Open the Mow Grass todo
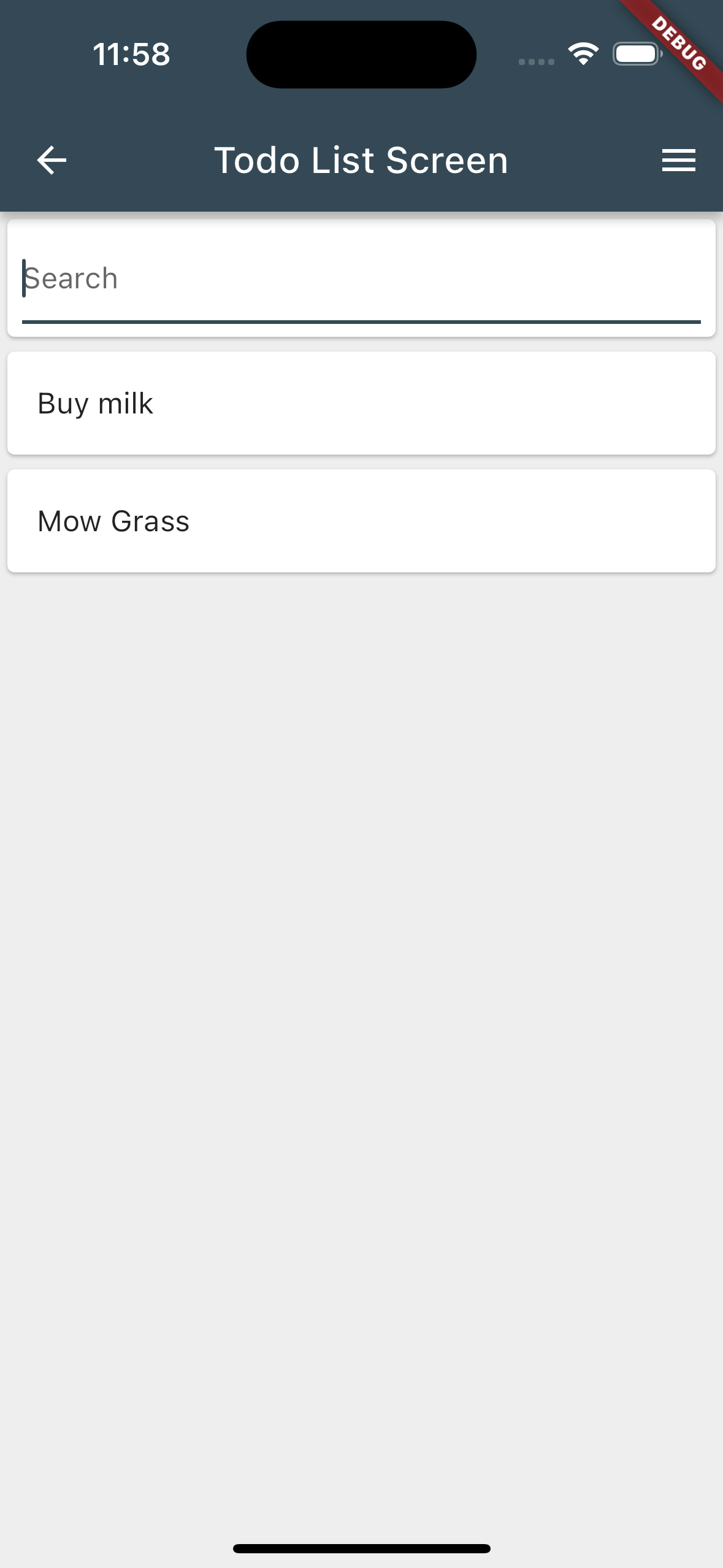 tap(361, 521)
